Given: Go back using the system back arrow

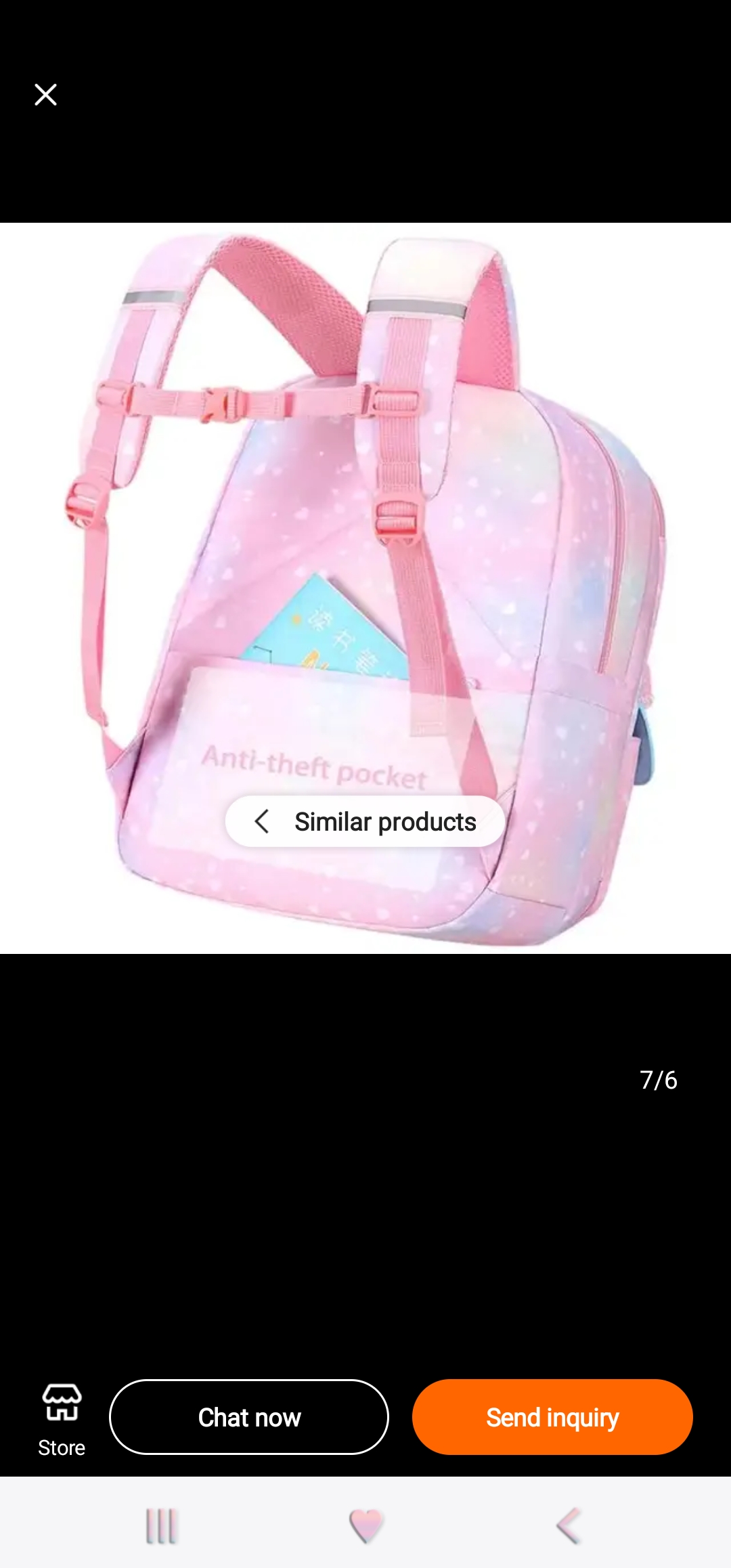Looking at the screenshot, I should pyautogui.click(x=569, y=1526).
